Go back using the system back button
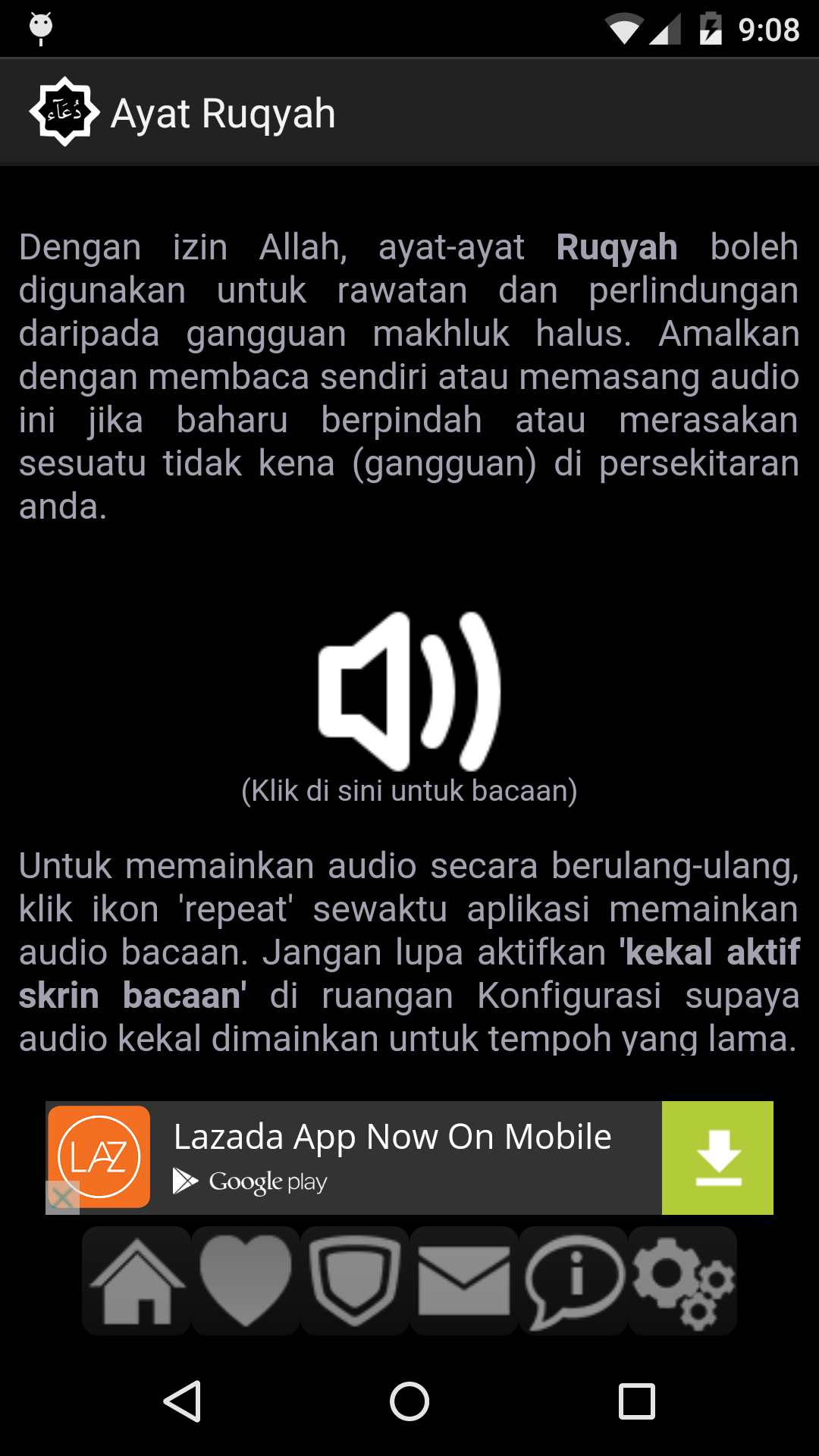The width and height of the screenshot is (819, 1456). (182, 1401)
